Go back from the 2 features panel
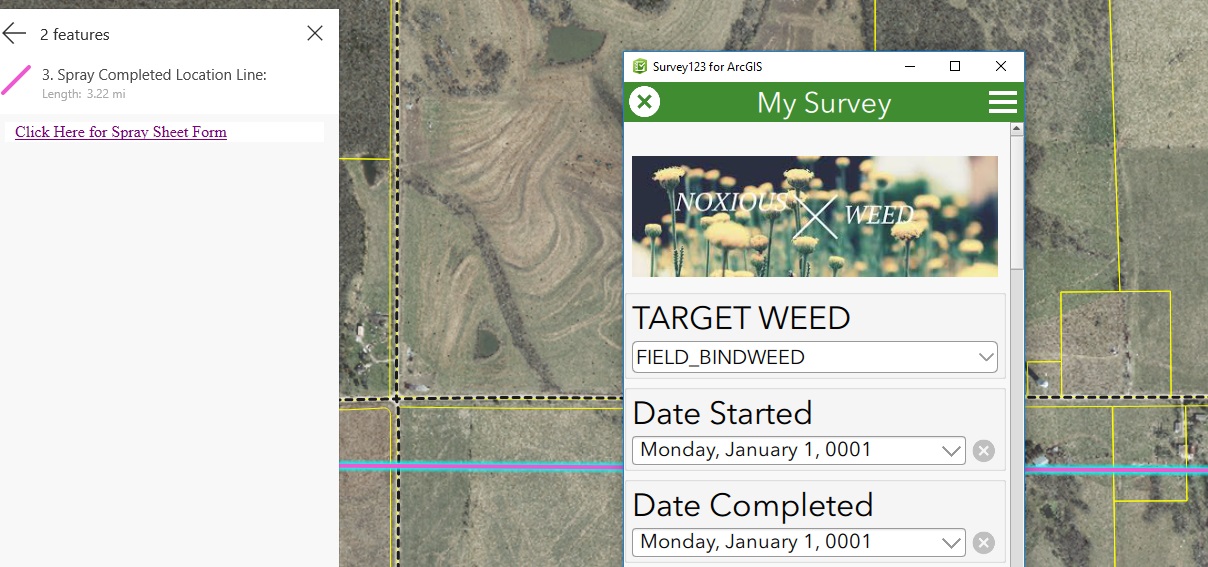 coord(14,34)
